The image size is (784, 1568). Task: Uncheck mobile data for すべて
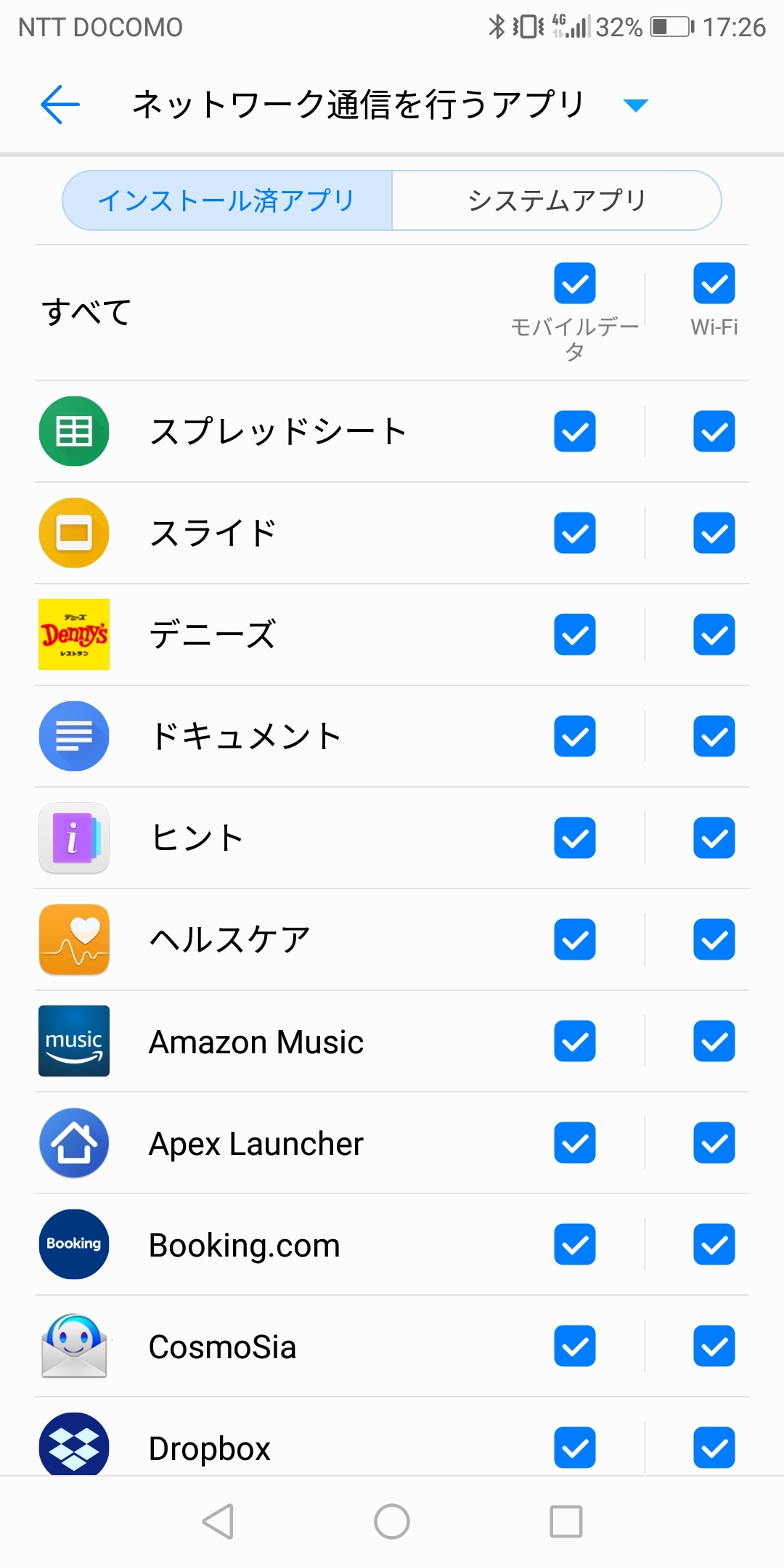click(575, 283)
